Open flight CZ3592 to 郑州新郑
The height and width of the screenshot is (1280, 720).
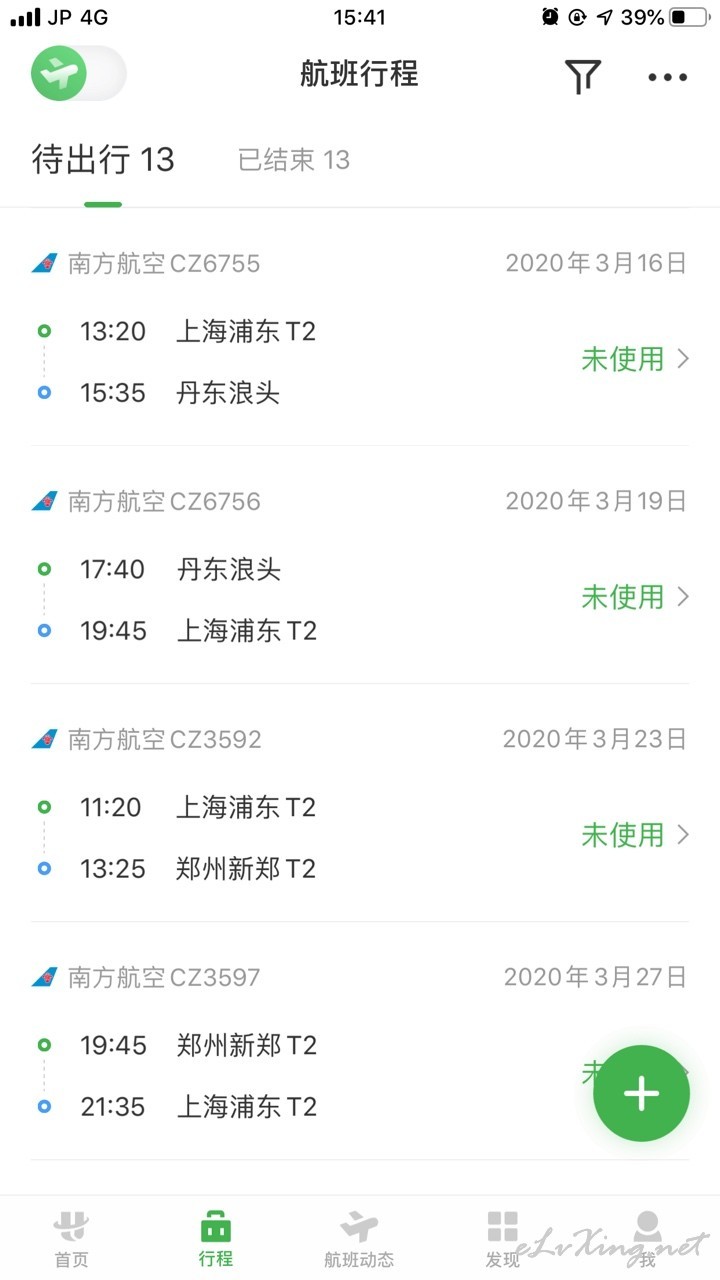[360, 804]
